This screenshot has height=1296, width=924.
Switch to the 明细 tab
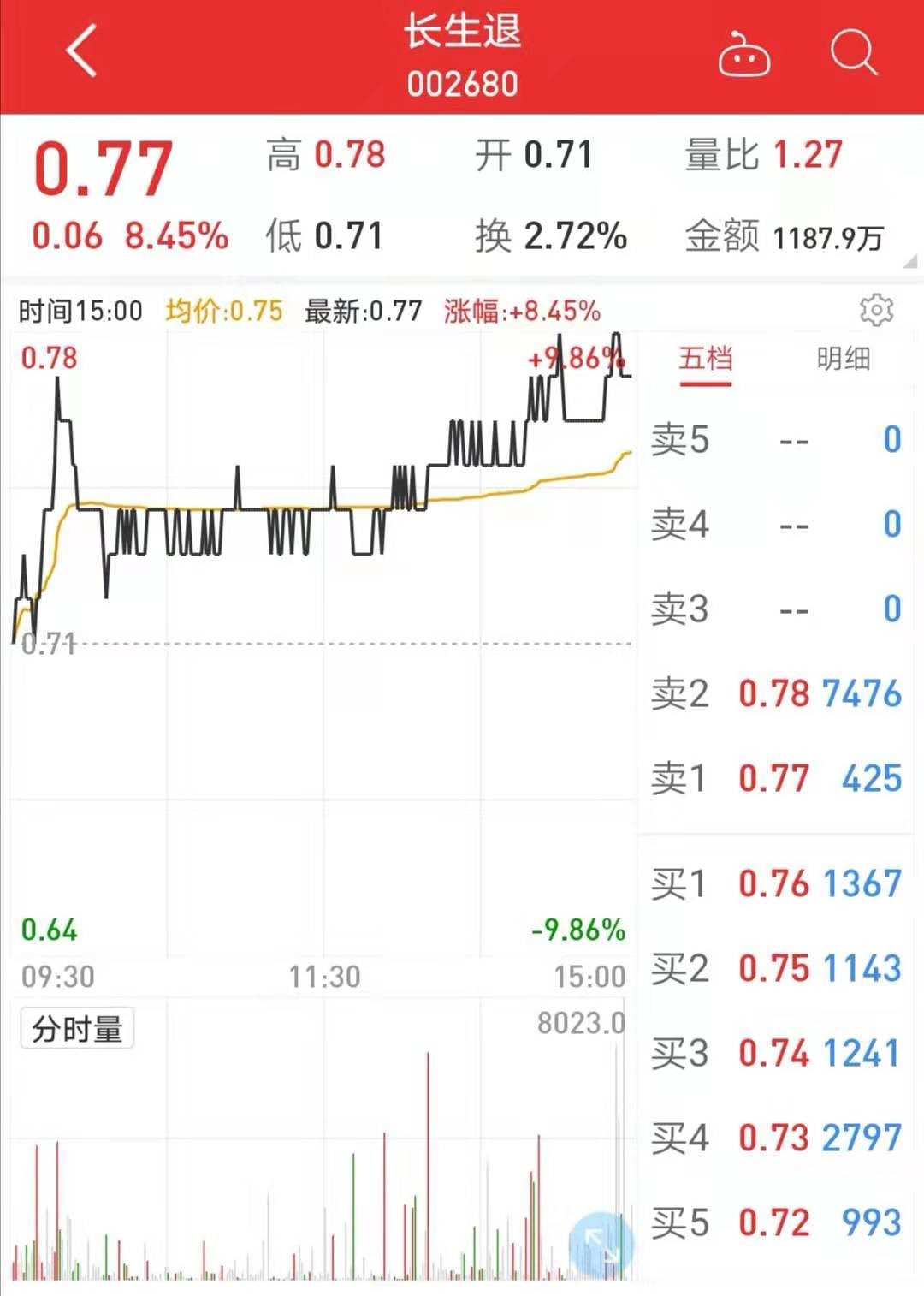click(x=843, y=360)
